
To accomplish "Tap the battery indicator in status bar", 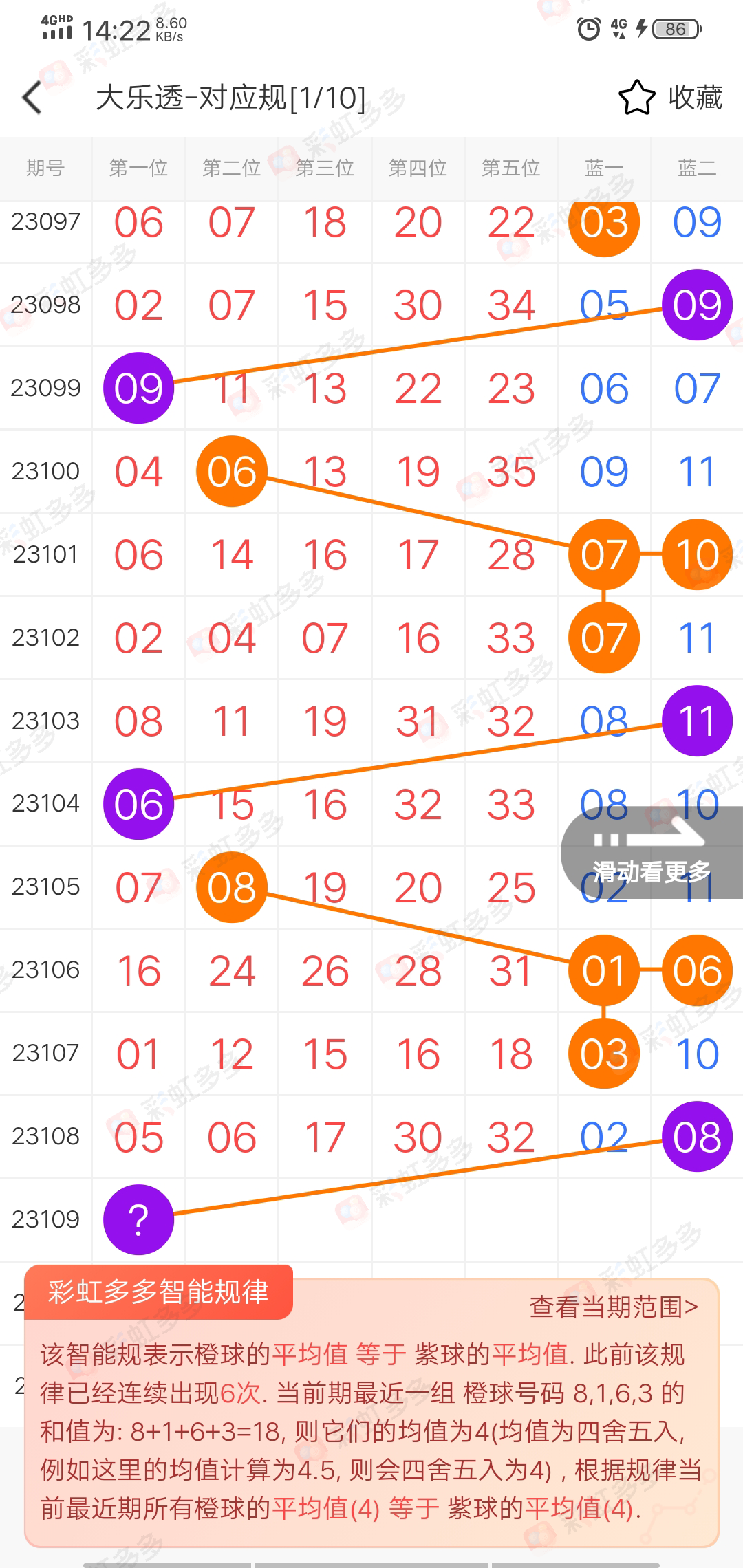I will coord(673,28).
